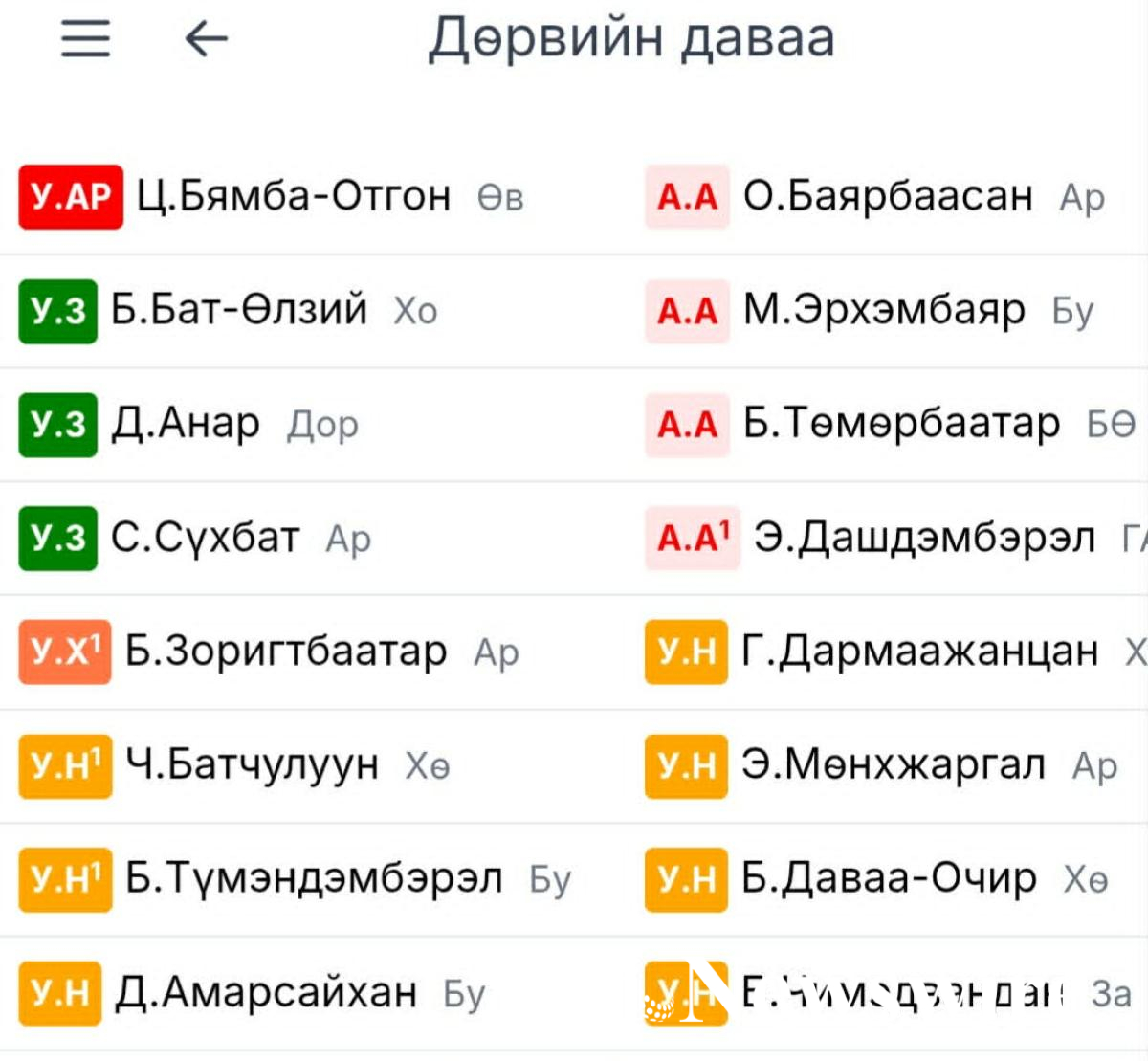Open Д.Амарсайхан's wrestler row
Screen dimensions: 1148x1061
pos(266,992)
